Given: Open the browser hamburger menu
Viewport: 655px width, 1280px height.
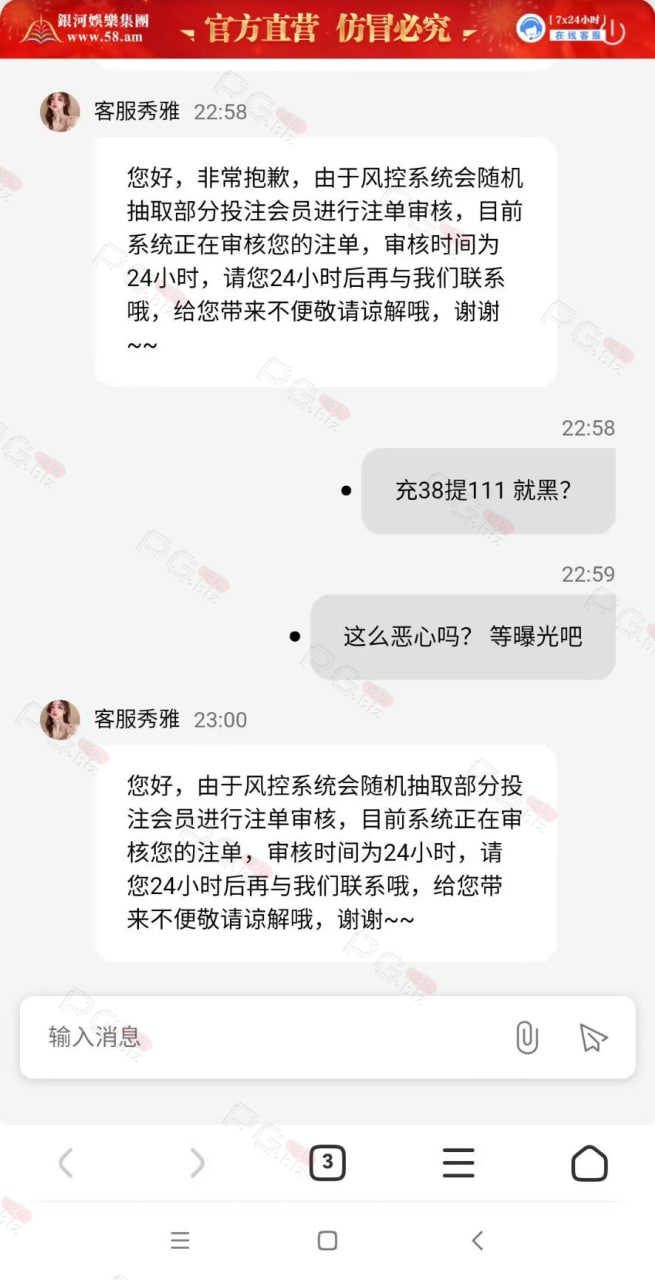Looking at the screenshot, I should (458, 1162).
